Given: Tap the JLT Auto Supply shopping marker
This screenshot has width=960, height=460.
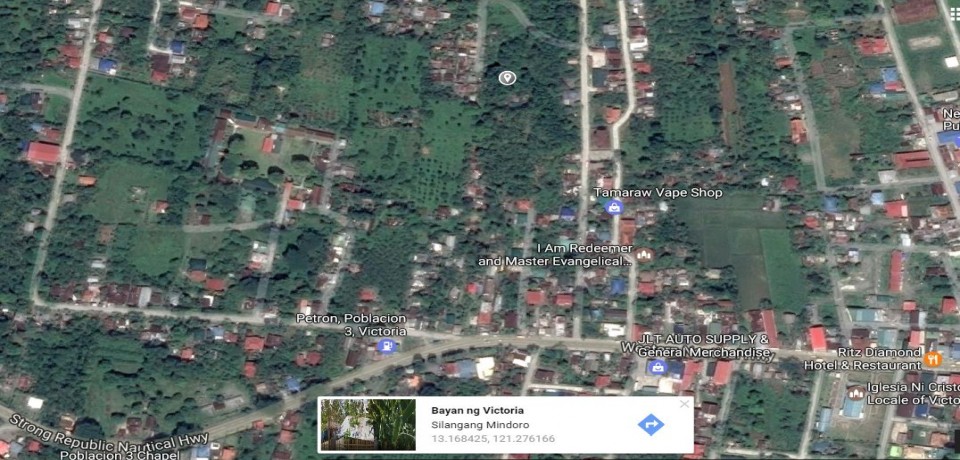Looking at the screenshot, I should [657, 368].
